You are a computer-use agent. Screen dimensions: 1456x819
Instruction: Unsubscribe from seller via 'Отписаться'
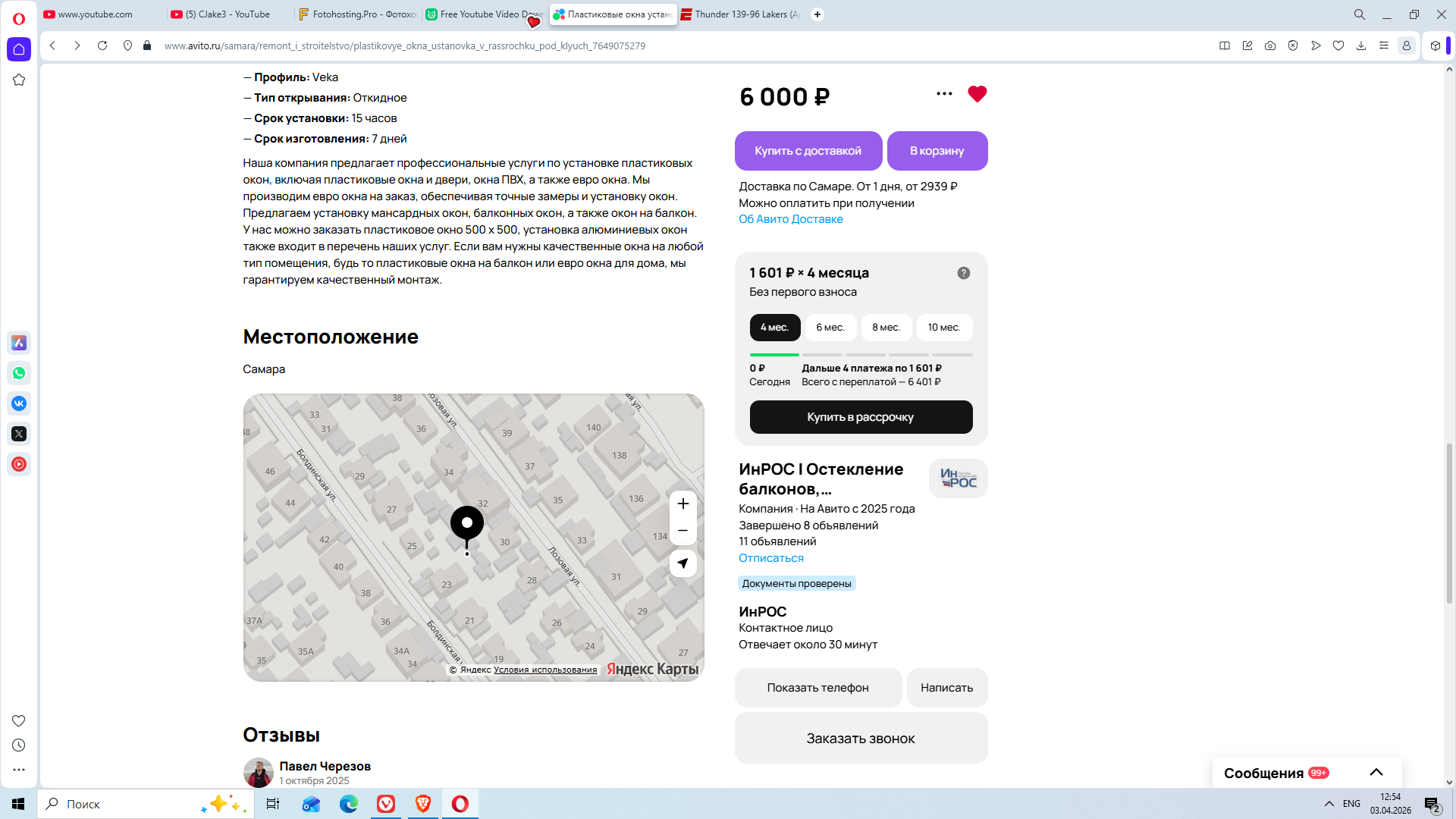pos(770,558)
